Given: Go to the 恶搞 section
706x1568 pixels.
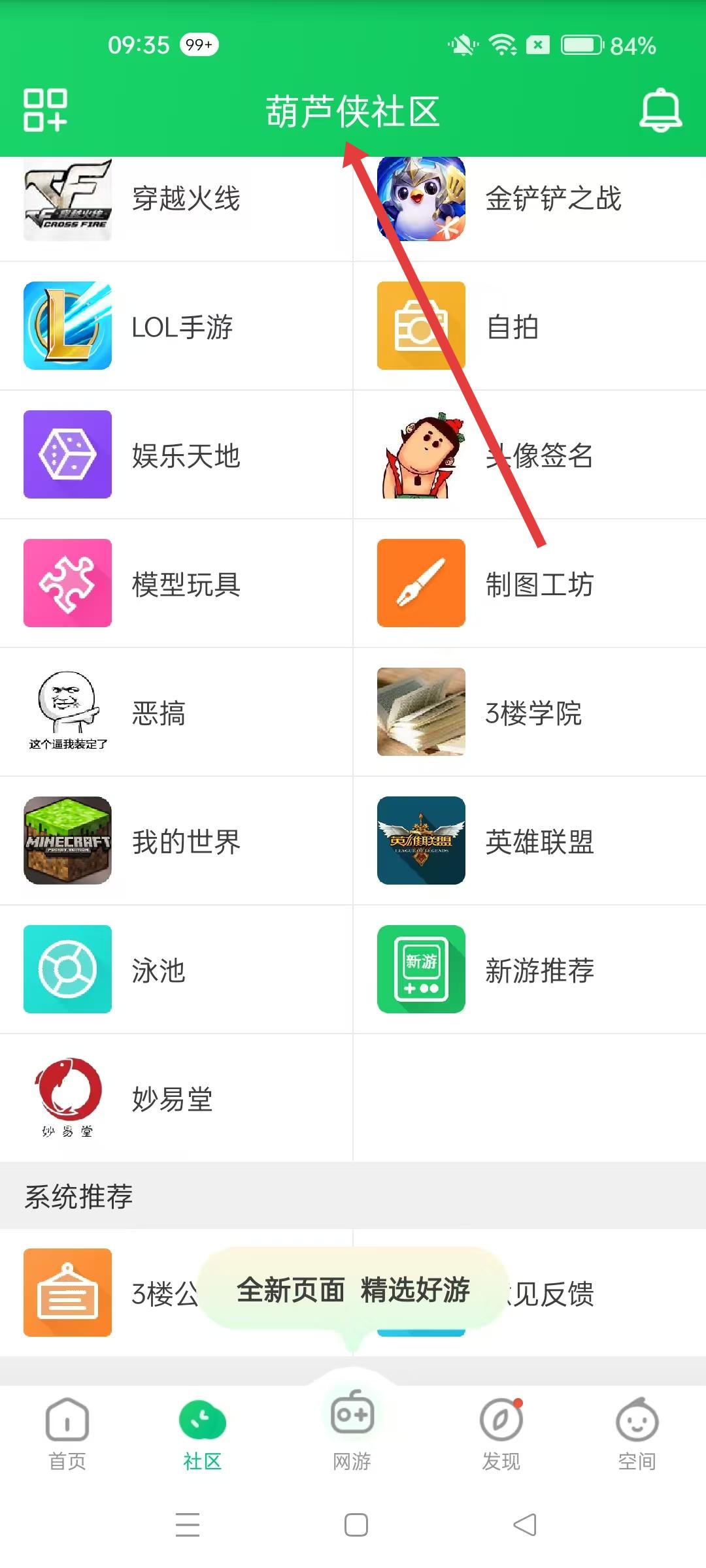Looking at the screenshot, I should click(176, 712).
